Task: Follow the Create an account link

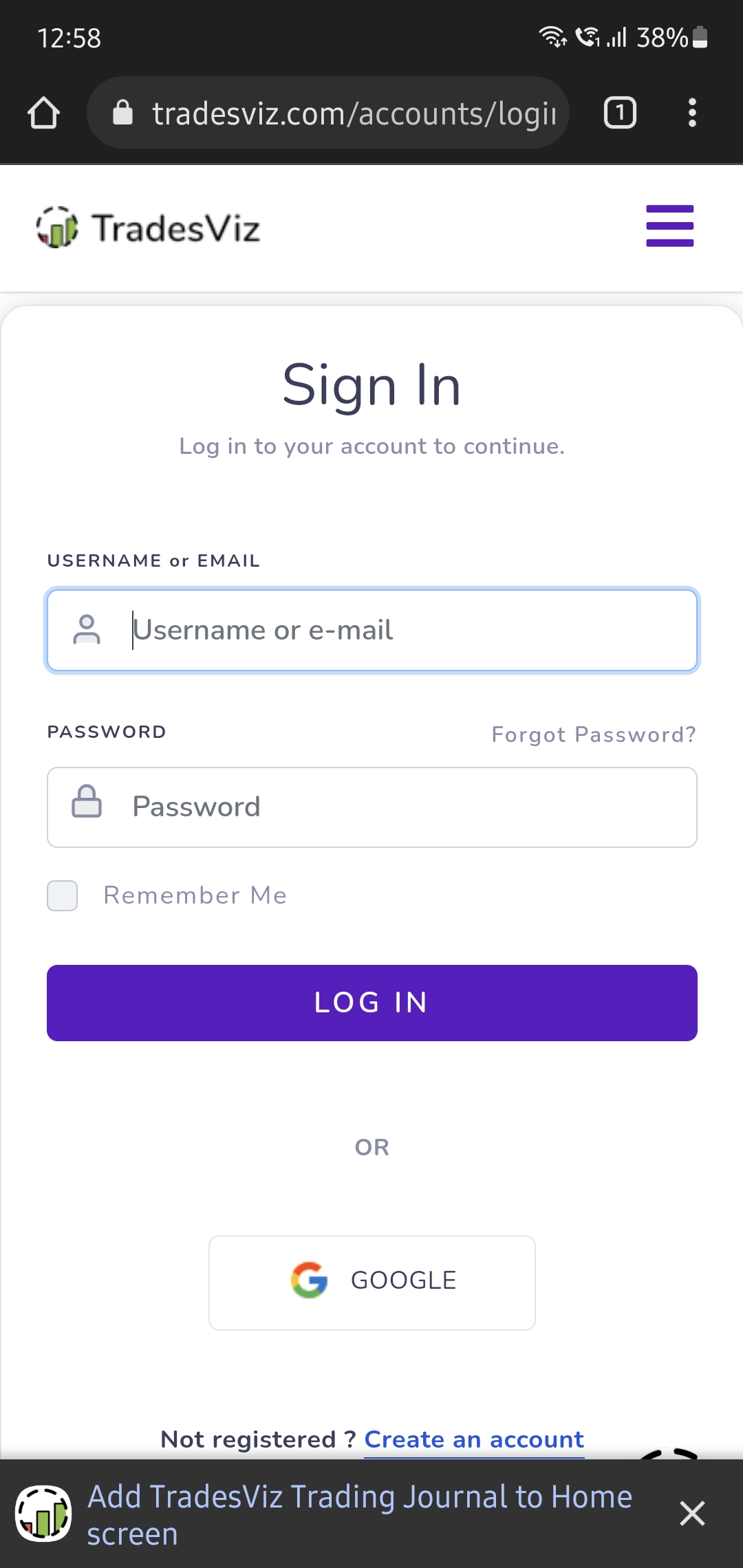Action: [x=474, y=1439]
